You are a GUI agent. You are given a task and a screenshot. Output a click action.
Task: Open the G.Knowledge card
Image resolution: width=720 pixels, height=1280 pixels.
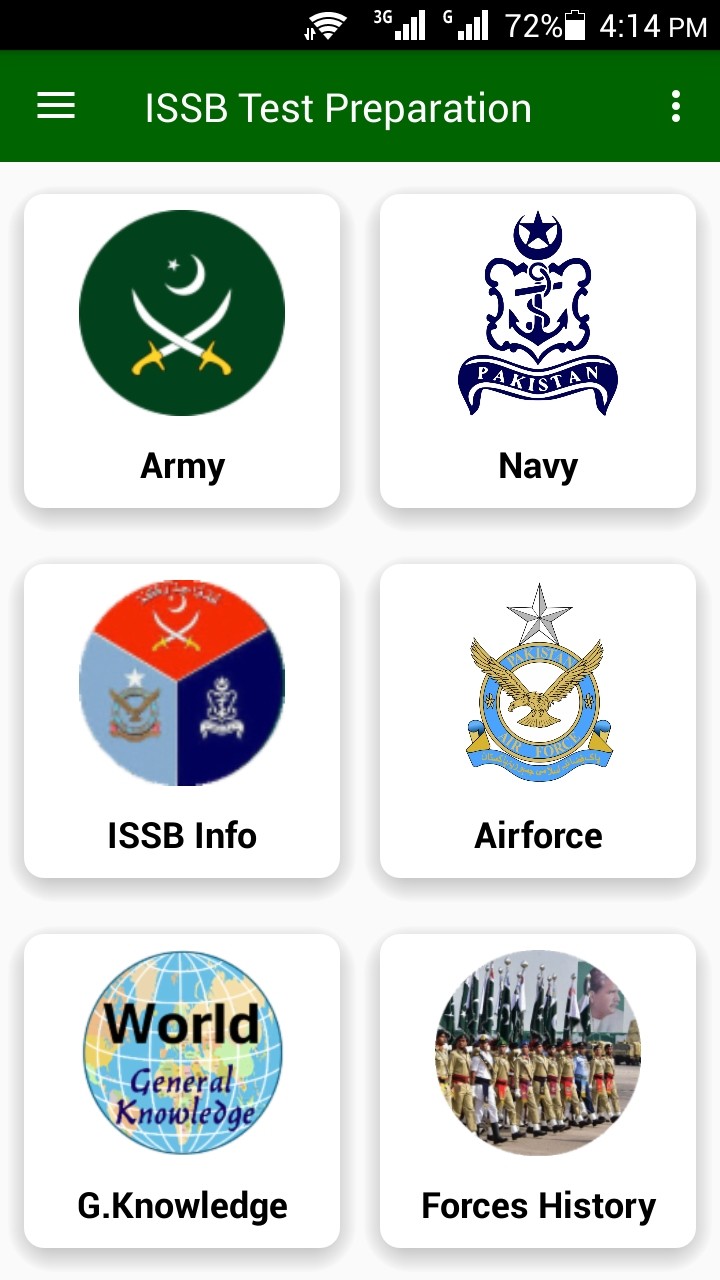tap(182, 1090)
